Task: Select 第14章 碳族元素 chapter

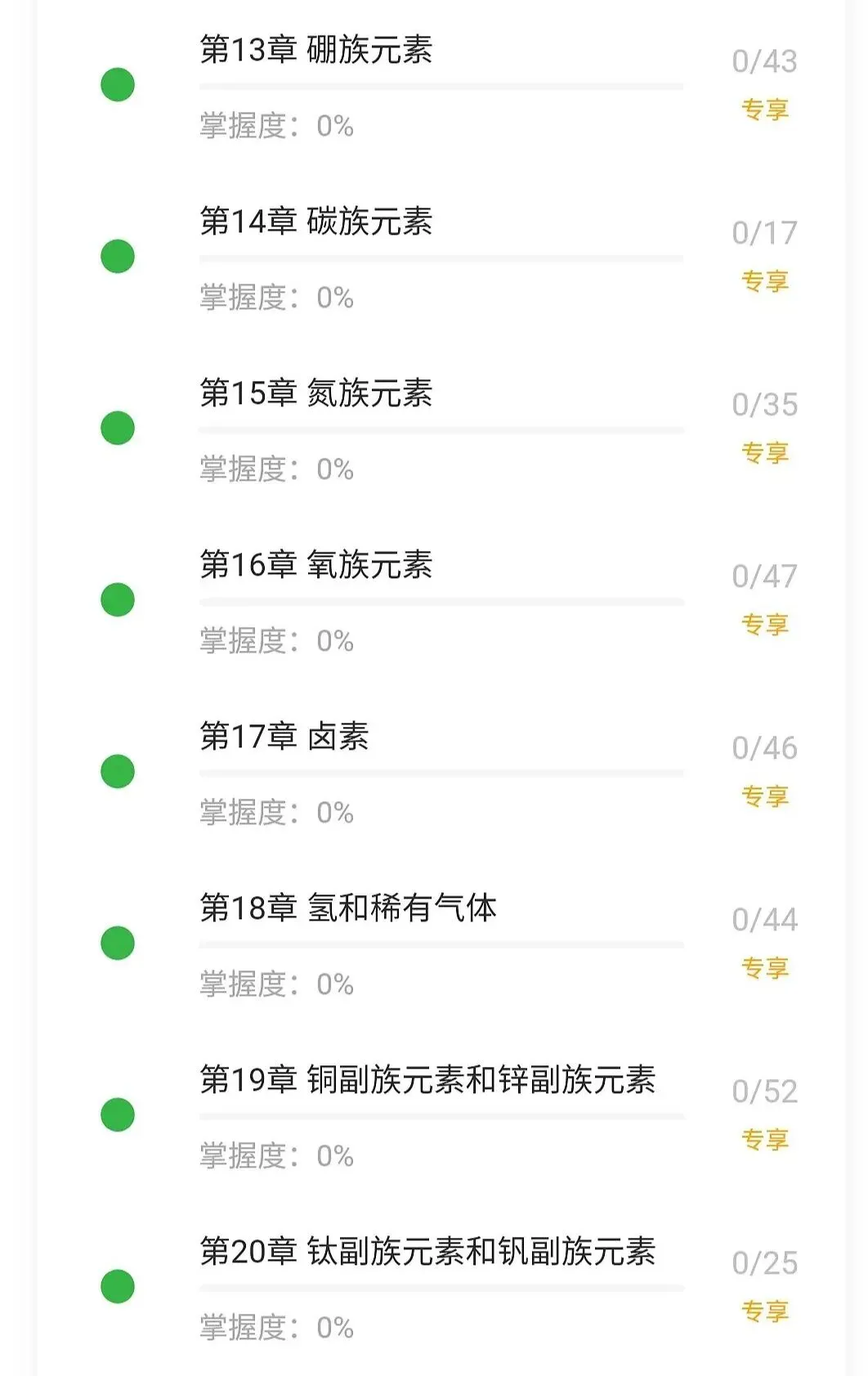Action: coord(316,222)
